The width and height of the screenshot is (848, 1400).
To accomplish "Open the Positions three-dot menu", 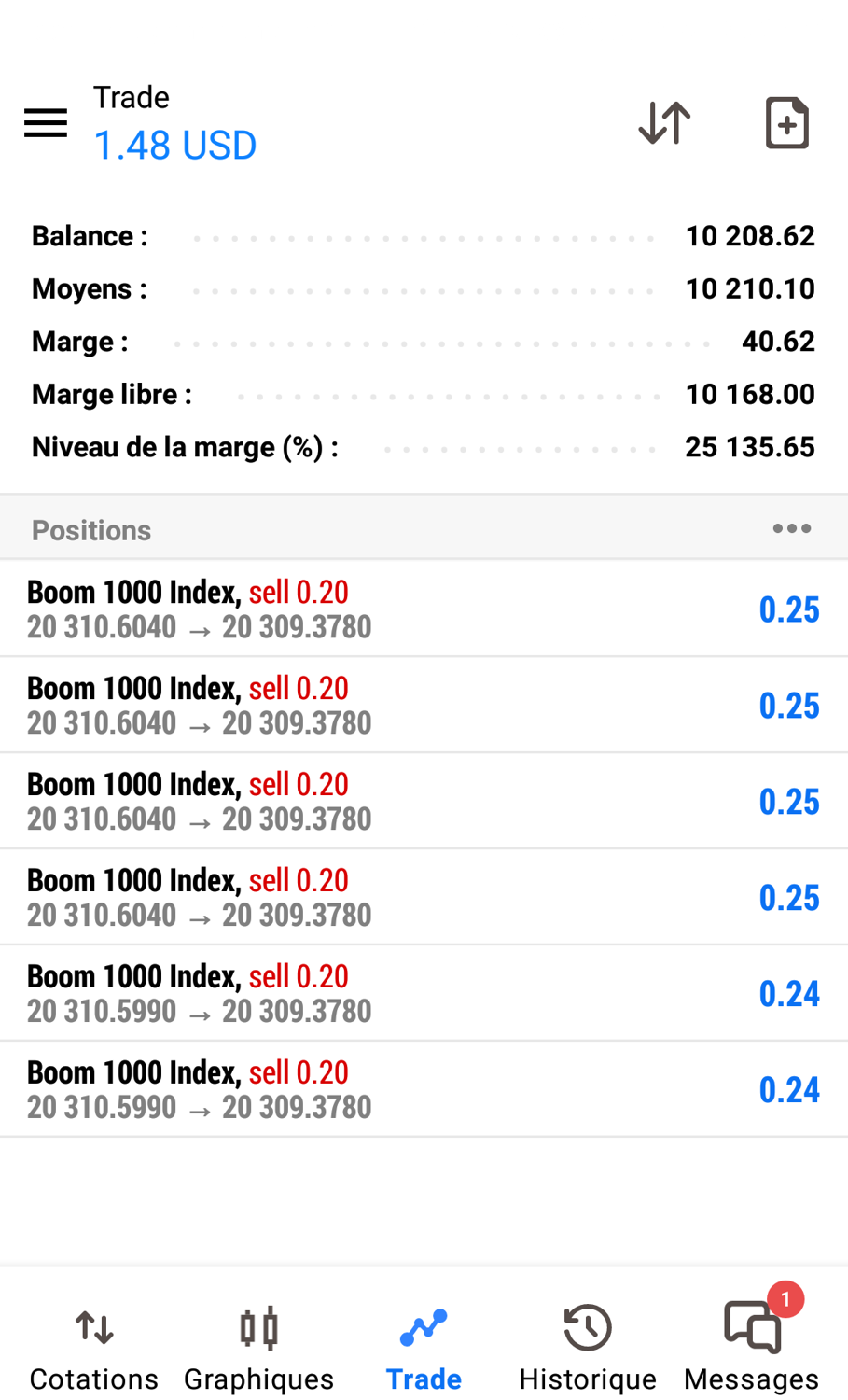I will pos(791,528).
